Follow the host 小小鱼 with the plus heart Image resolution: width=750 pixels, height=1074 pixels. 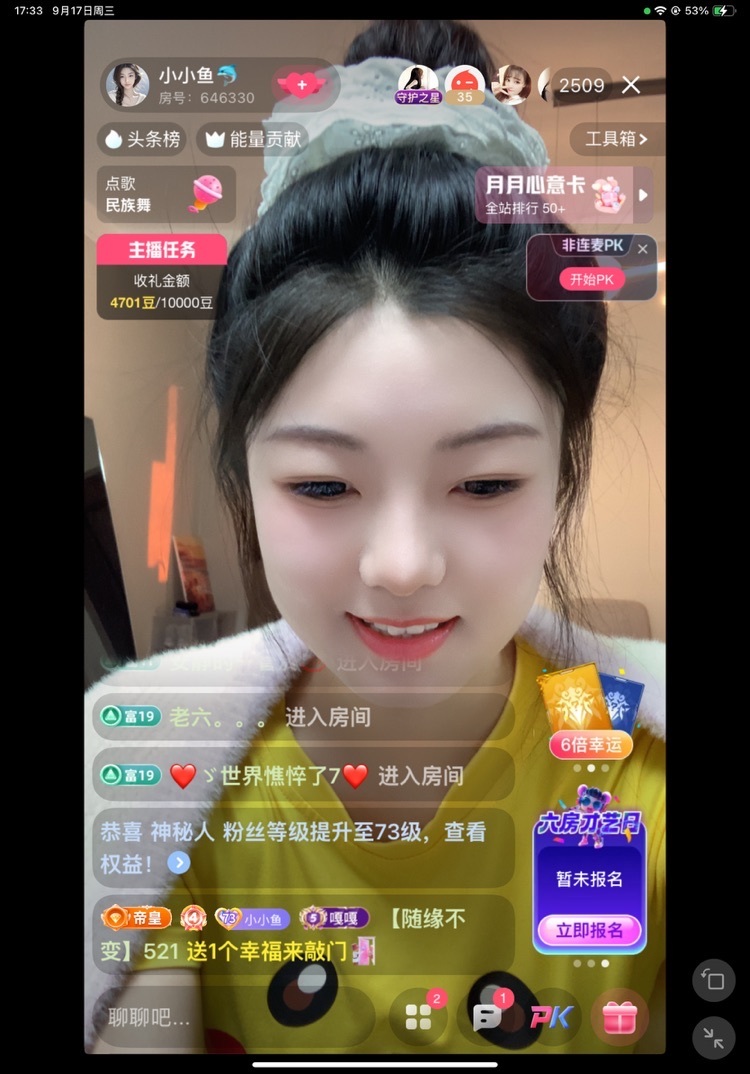pos(302,85)
